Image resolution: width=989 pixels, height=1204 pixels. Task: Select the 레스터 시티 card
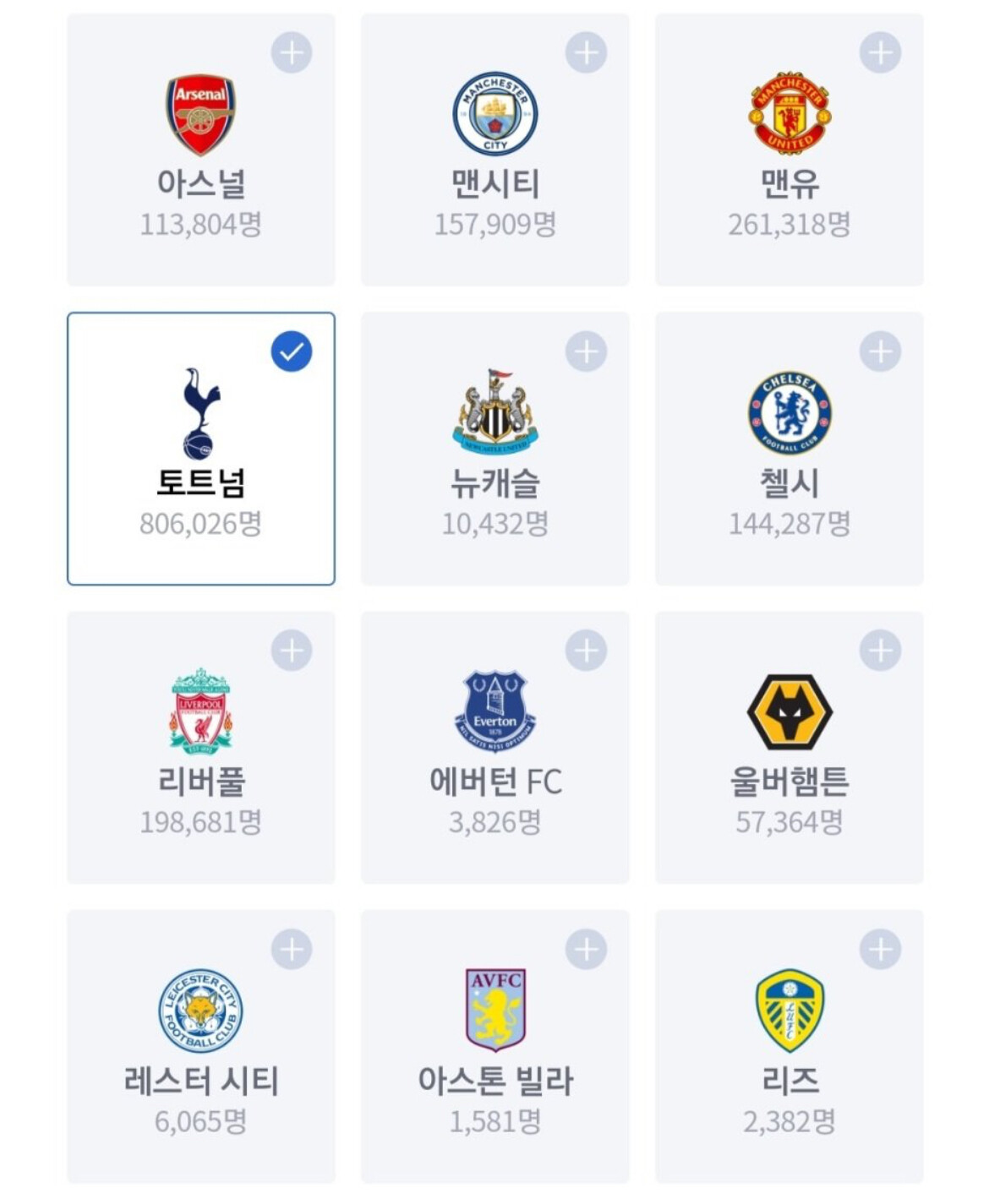[x=201, y=1047]
